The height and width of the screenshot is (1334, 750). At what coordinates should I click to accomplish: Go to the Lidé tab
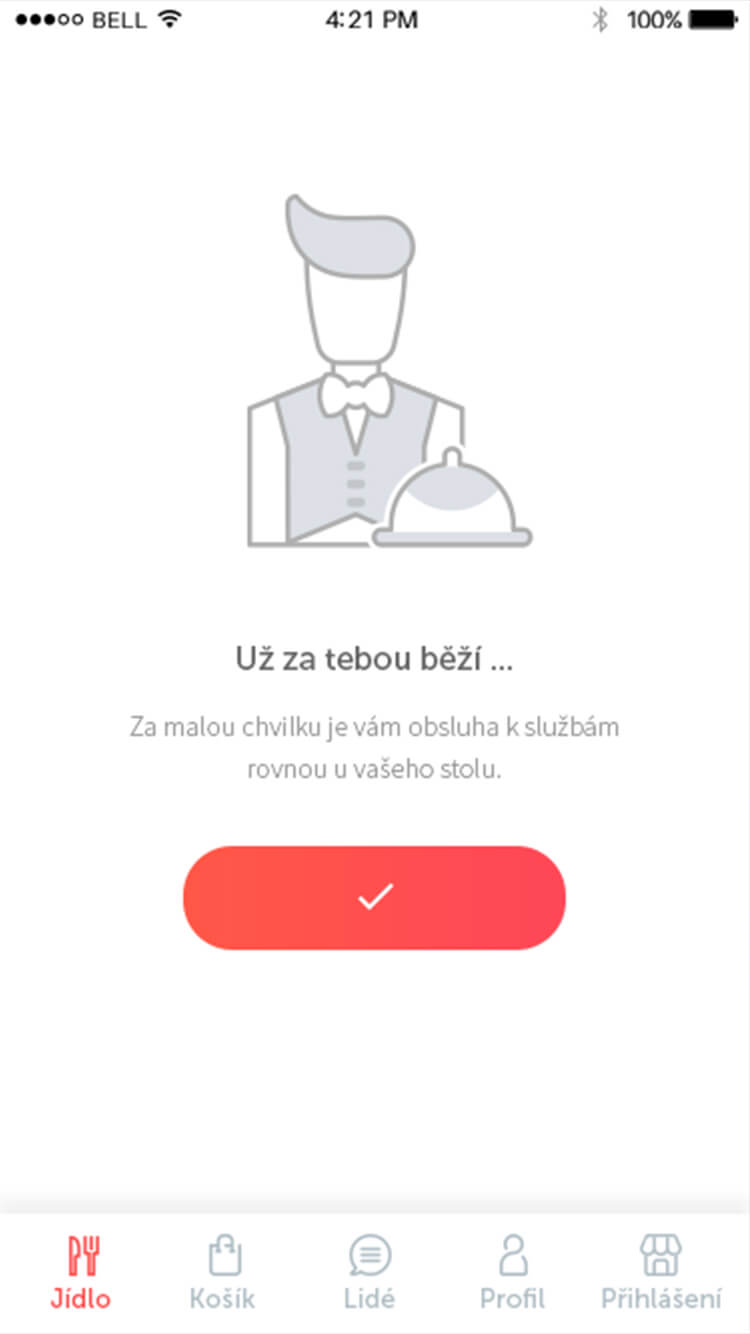point(369,1272)
